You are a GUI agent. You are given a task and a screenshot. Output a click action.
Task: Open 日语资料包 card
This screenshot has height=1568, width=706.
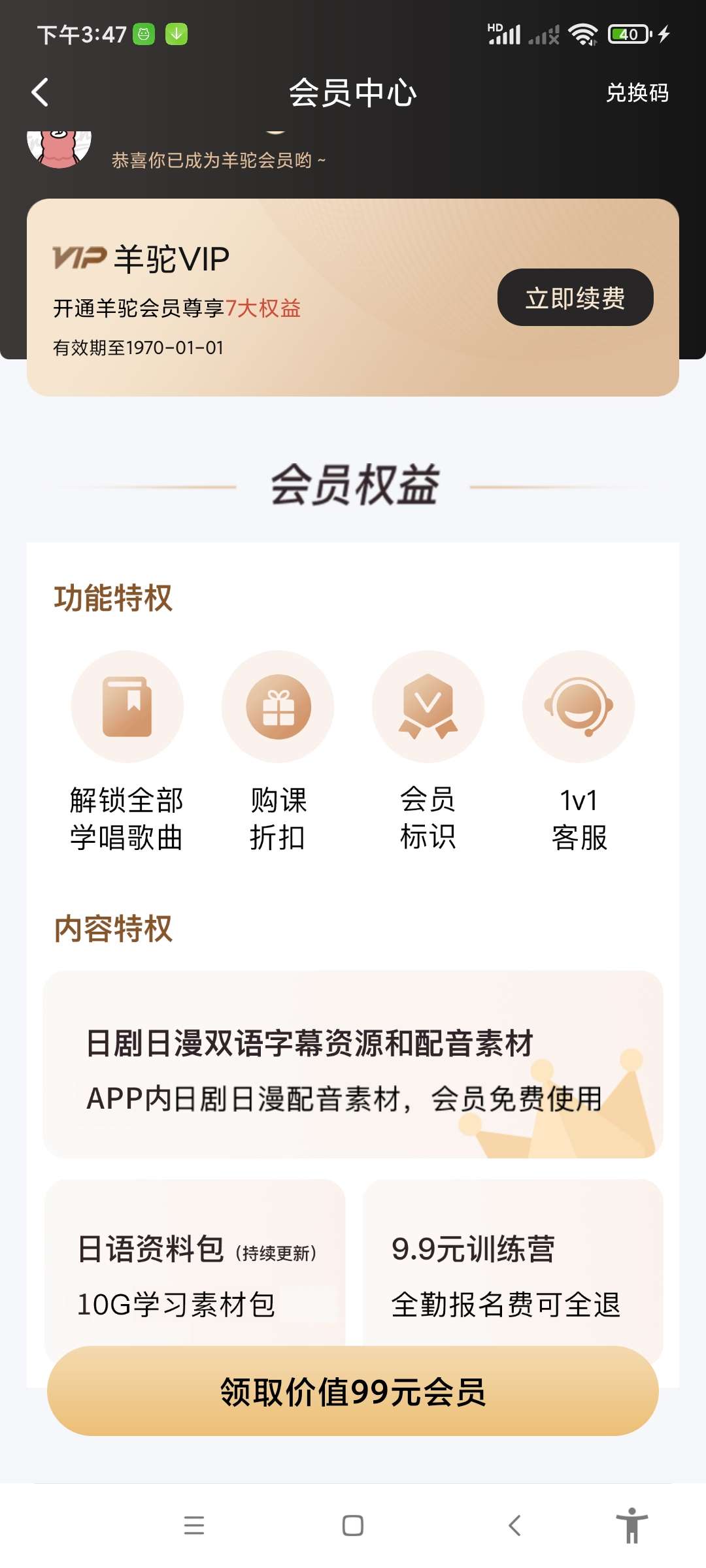[195, 1267]
